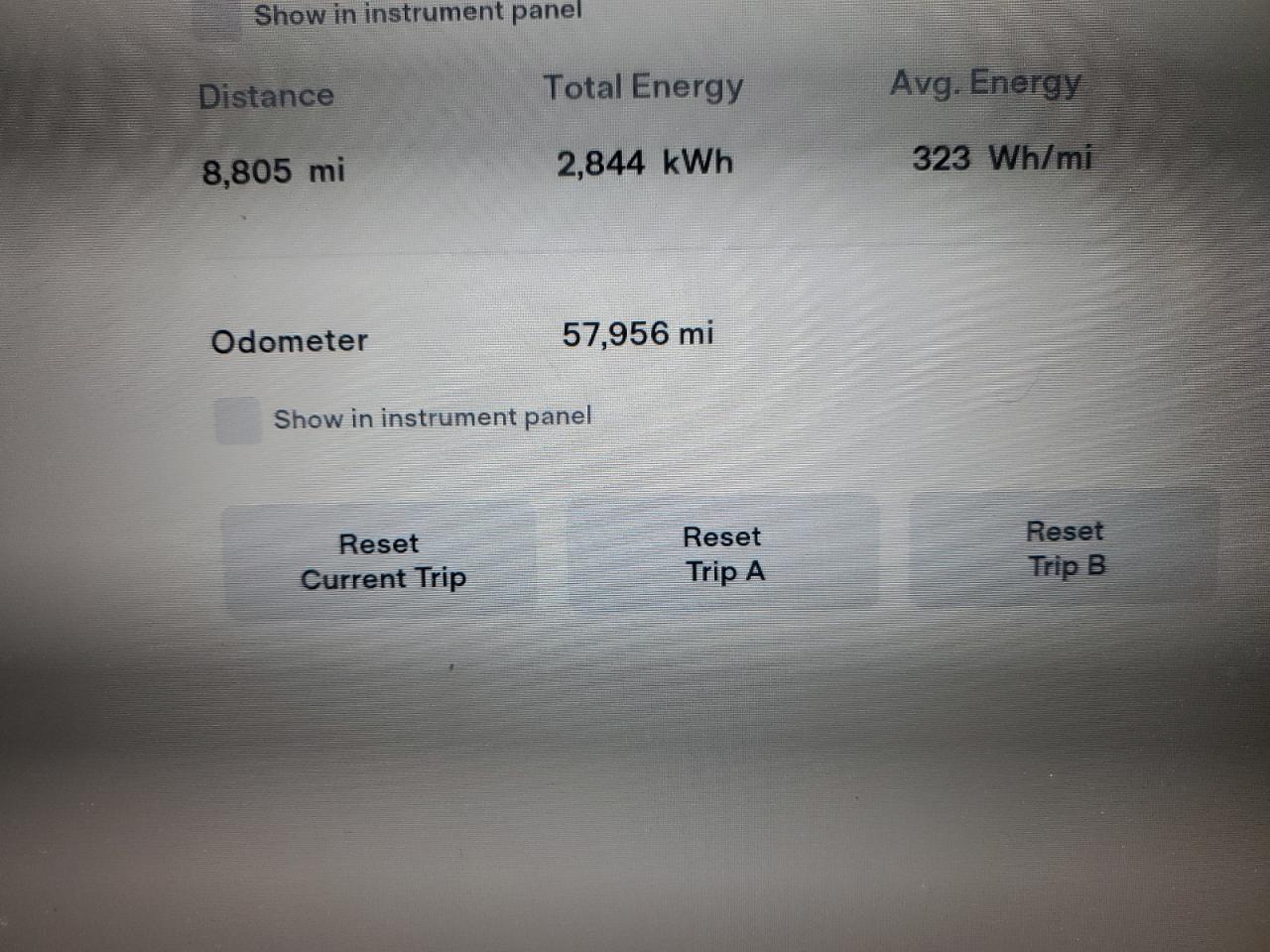Check Show in instrument panel under Odometer

238,420
